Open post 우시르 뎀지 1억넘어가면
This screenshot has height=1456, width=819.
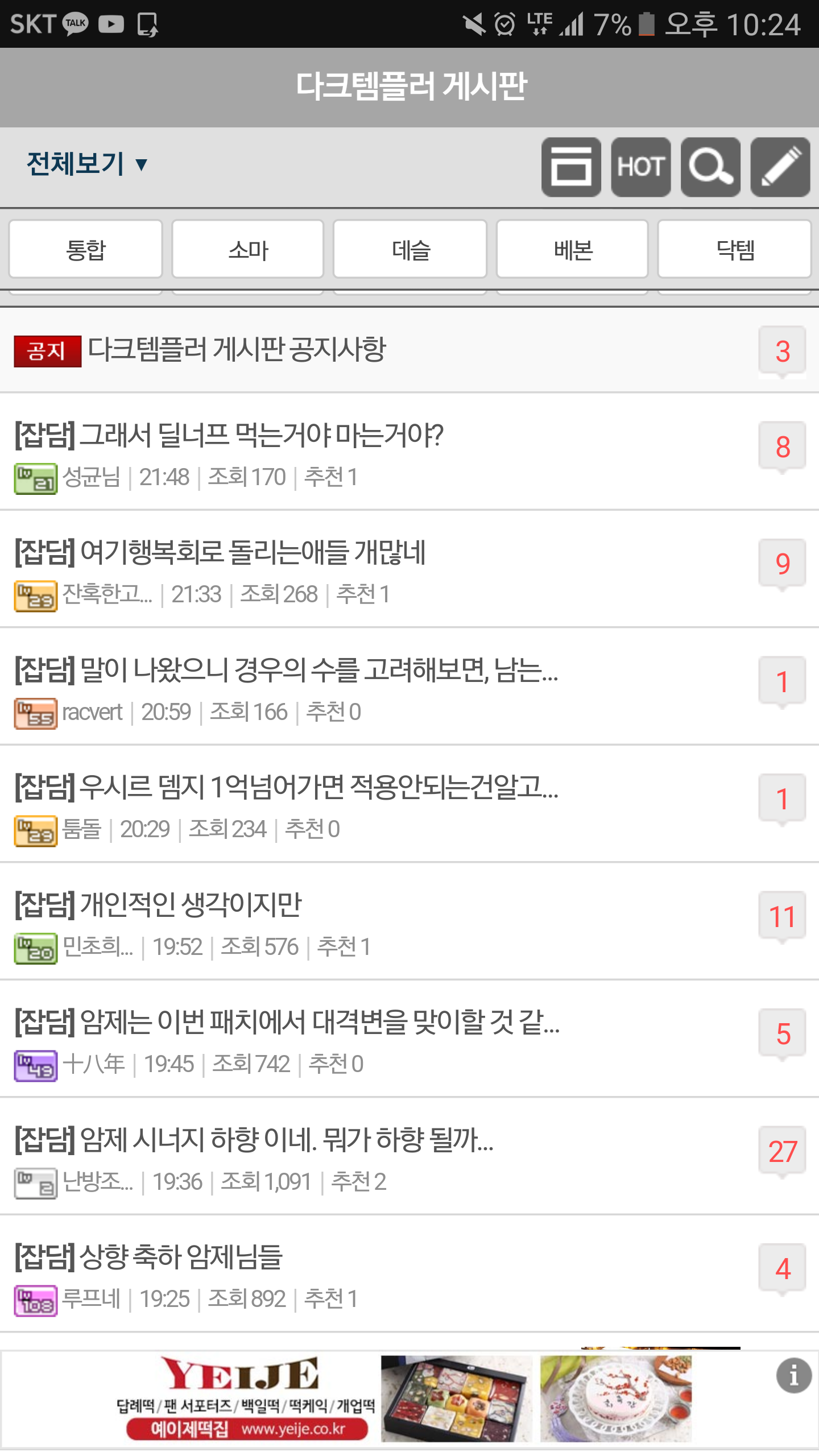tap(409, 805)
